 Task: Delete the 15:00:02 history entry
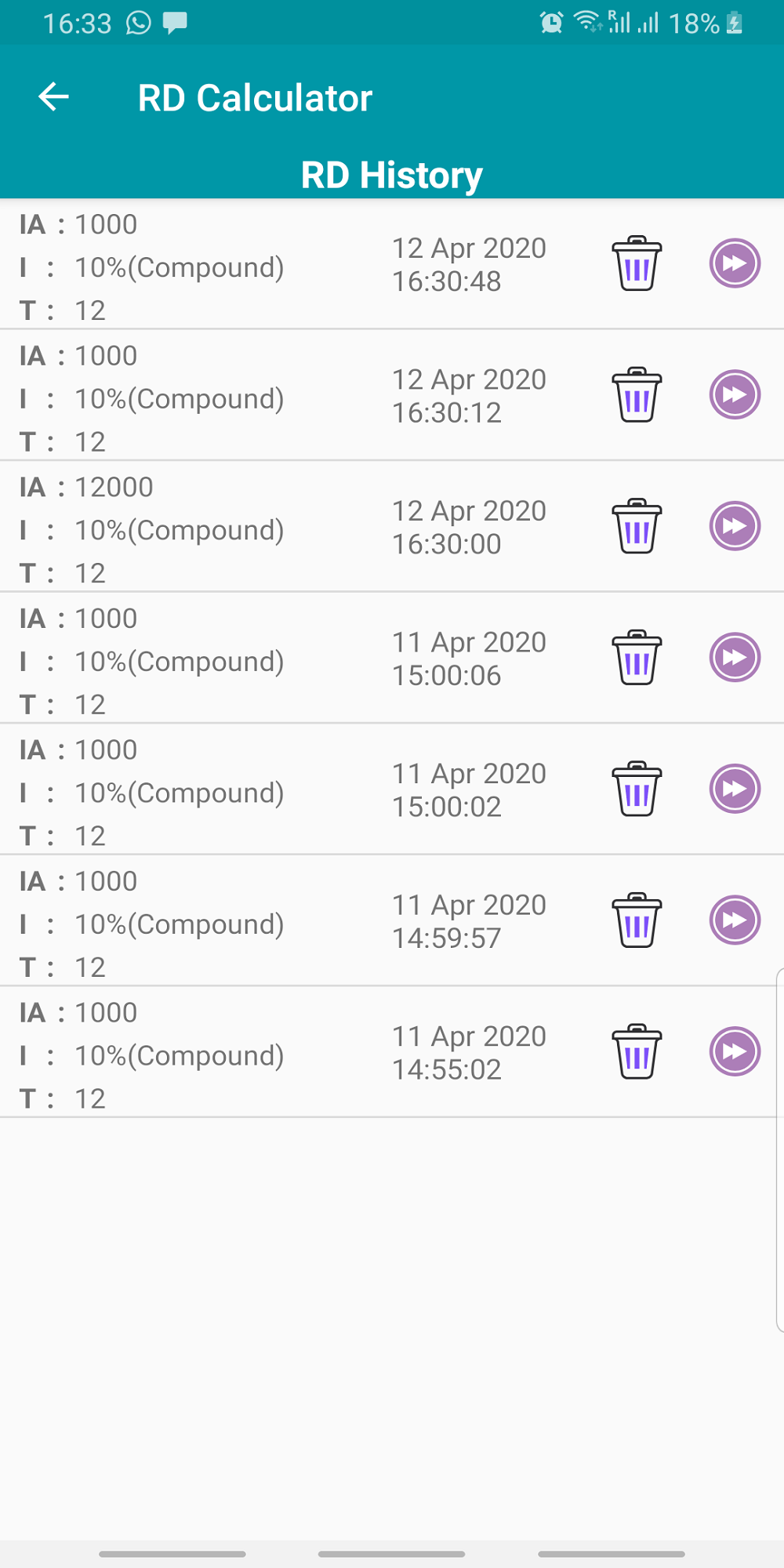tap(637, 789)
